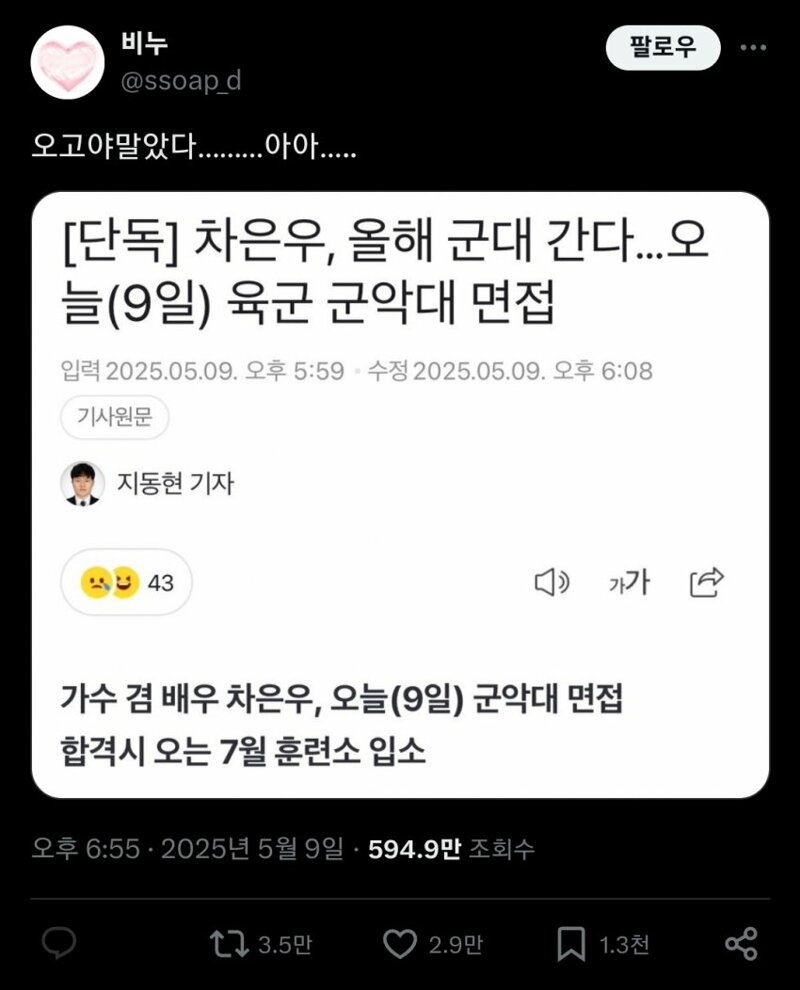The height and width of the screenshot is (990, 800).
Task: Open the attached news article image
Action: pos(400,495)
